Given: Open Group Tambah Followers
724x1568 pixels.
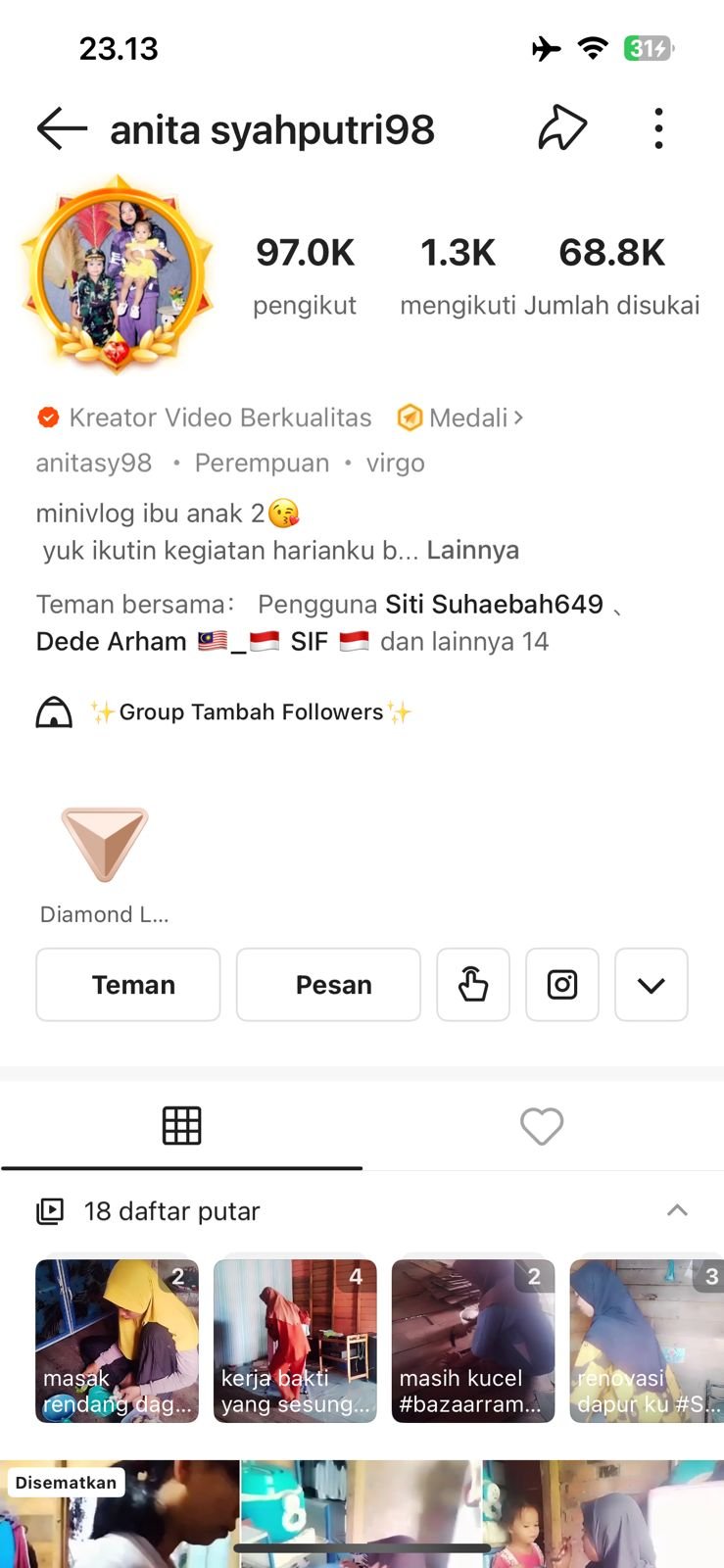Looking at the screenshot, I should point(250,712).
